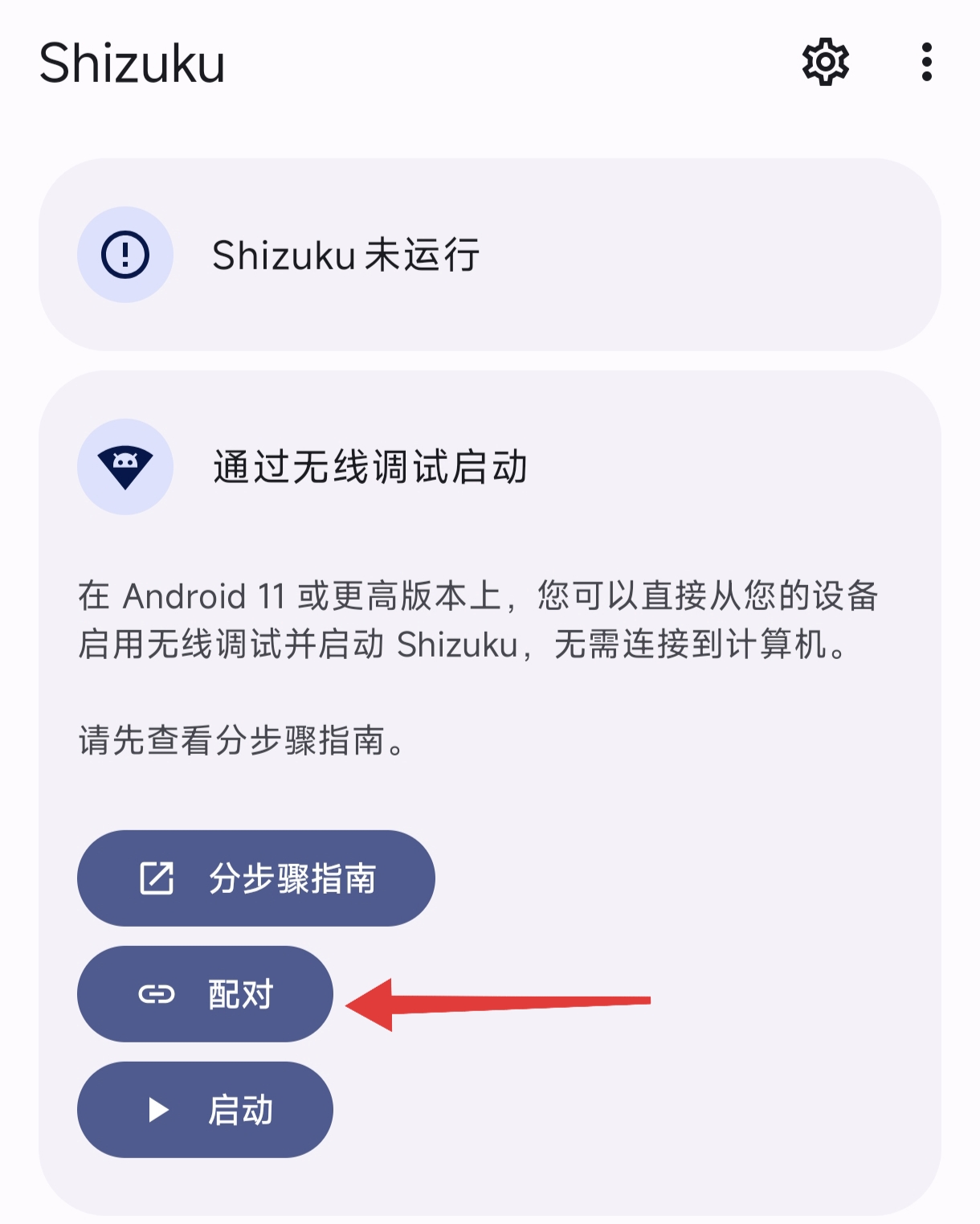This screenshot has height=1224, width=980.
Task: Open the 分步骤指南 step-by-step guide
Action: click(x=255, y=878)
